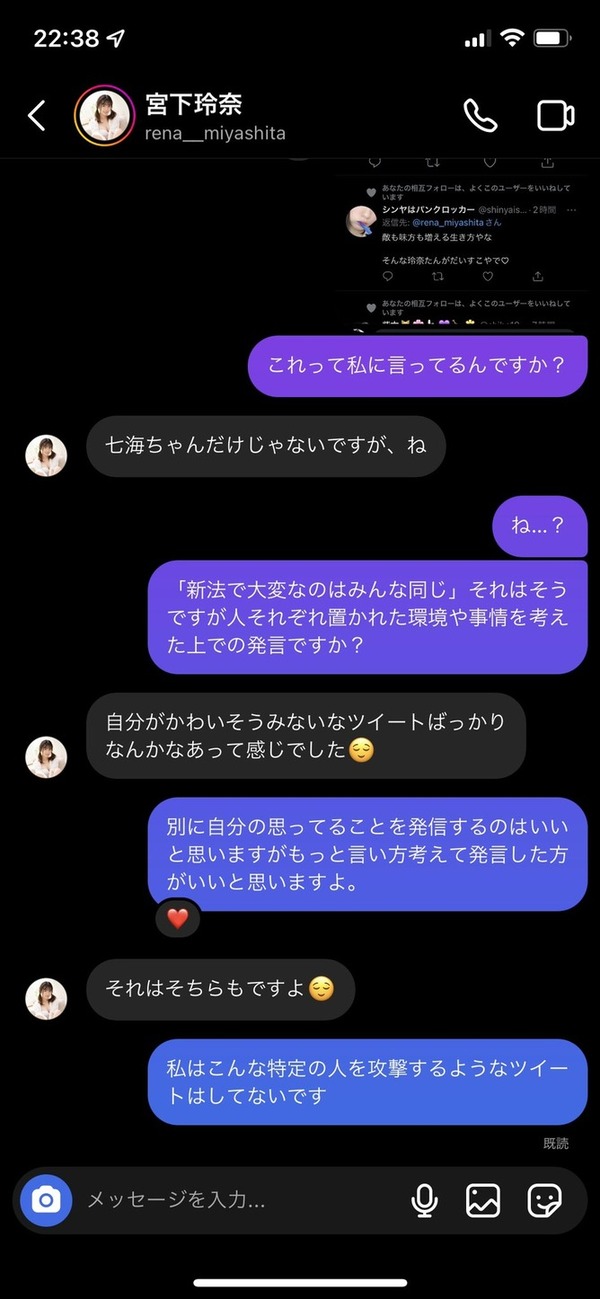Start a video call with 宮下玲奈

pyautogui.click(x=555, y=116)
